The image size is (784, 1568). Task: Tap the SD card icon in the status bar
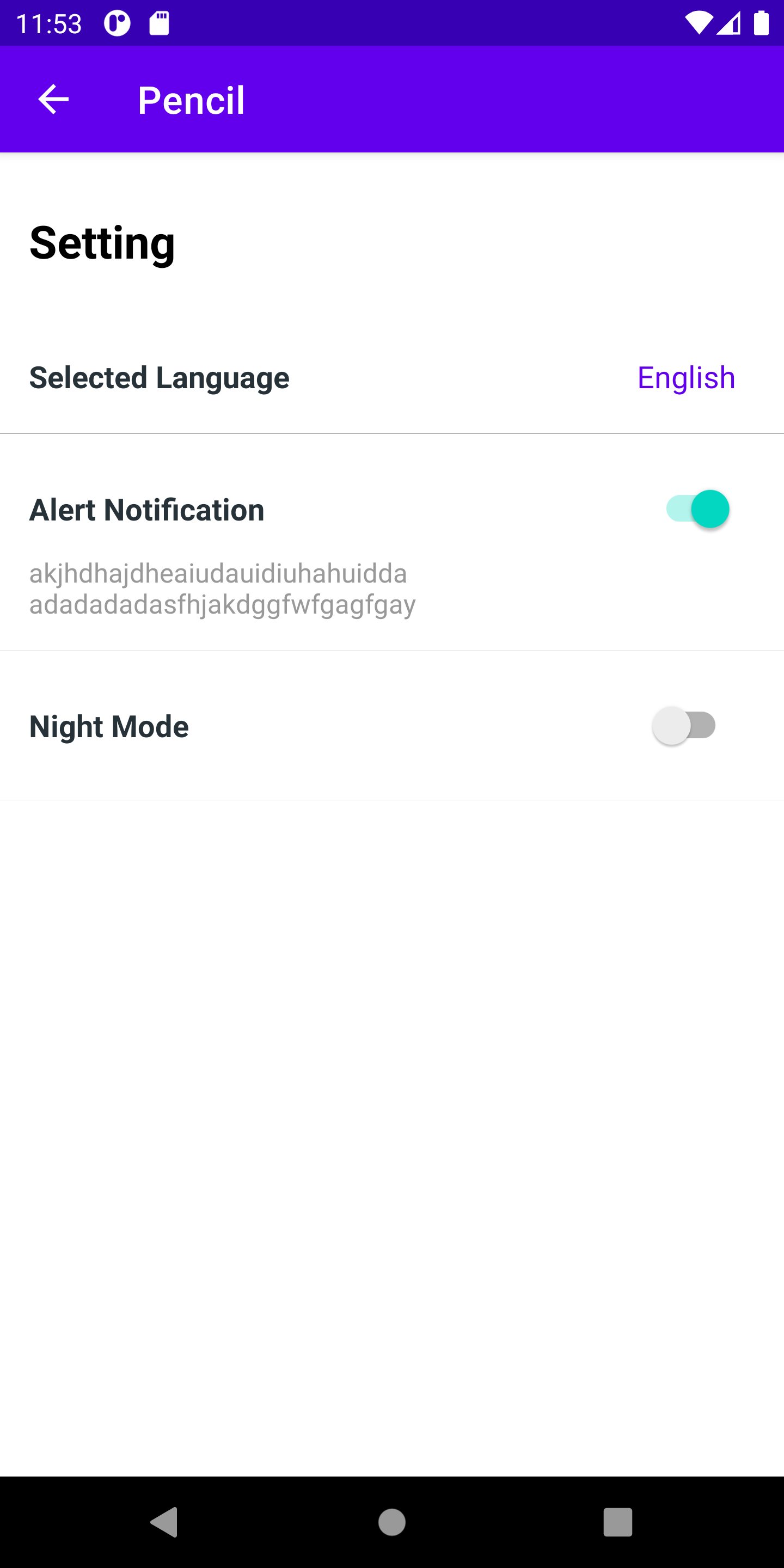tap(158, 22)
